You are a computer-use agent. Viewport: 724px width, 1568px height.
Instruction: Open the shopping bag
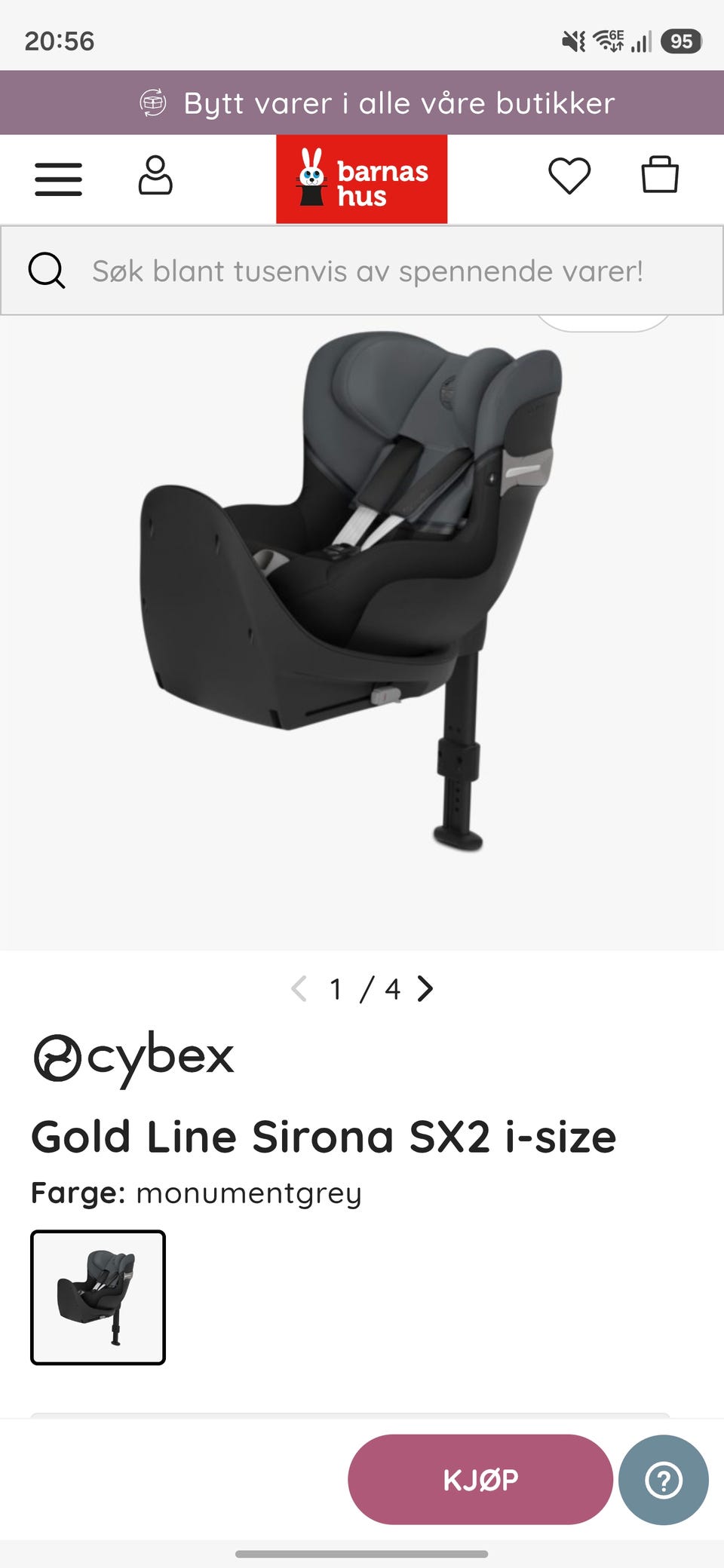coord(660,175)
